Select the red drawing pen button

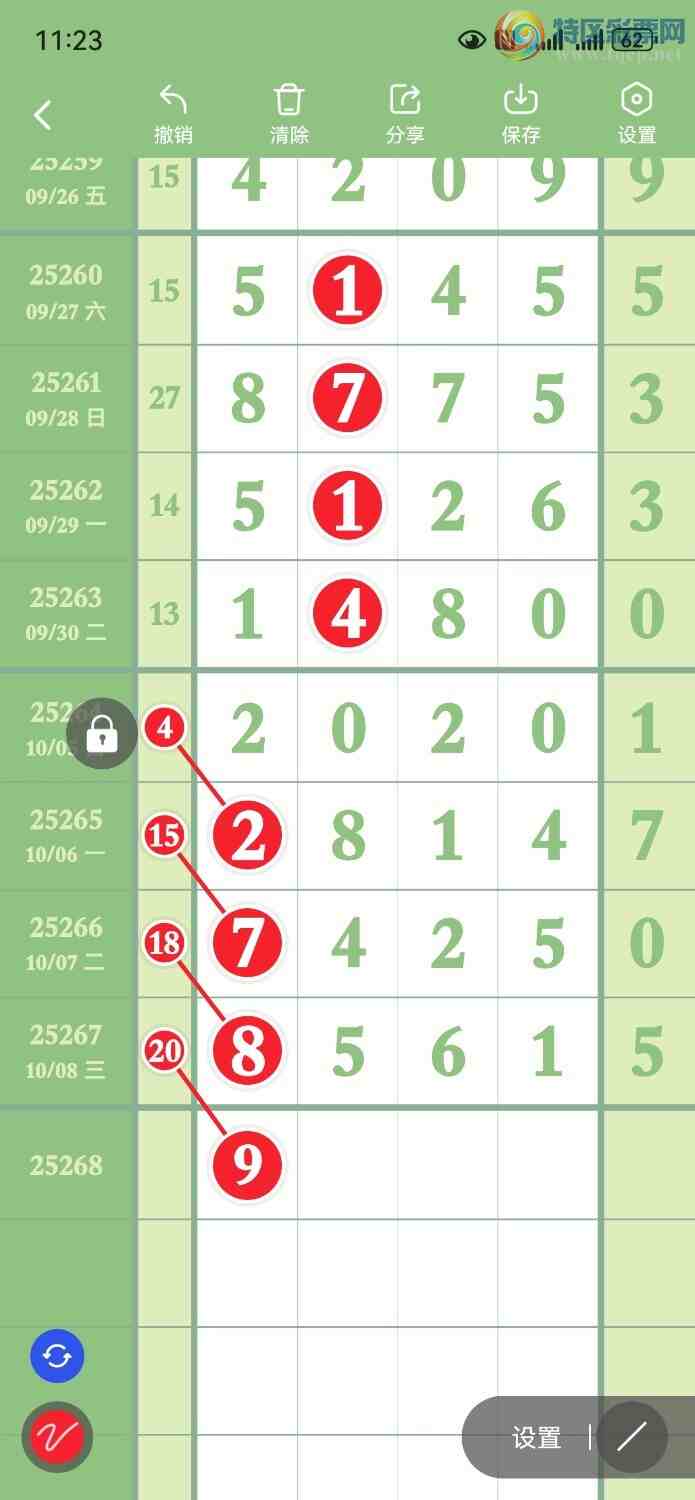click(57, 1438)
